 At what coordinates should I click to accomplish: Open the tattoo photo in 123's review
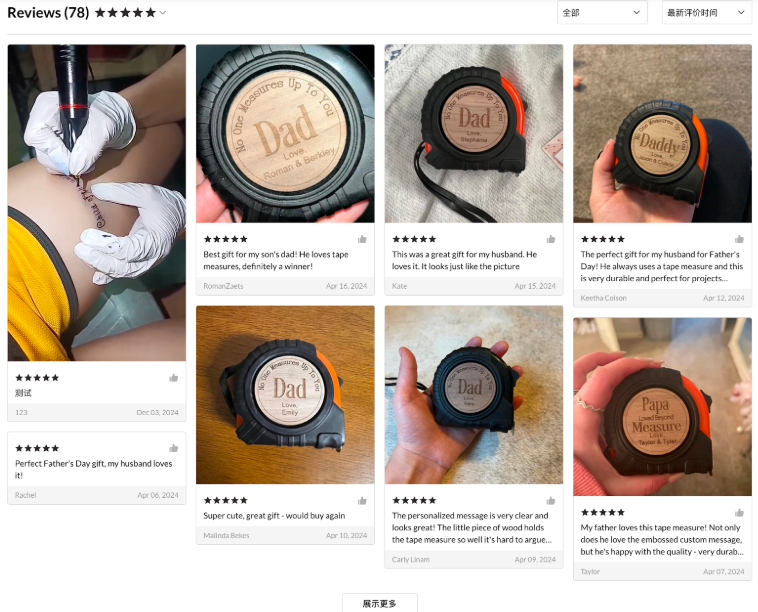[x=97, y=203]
